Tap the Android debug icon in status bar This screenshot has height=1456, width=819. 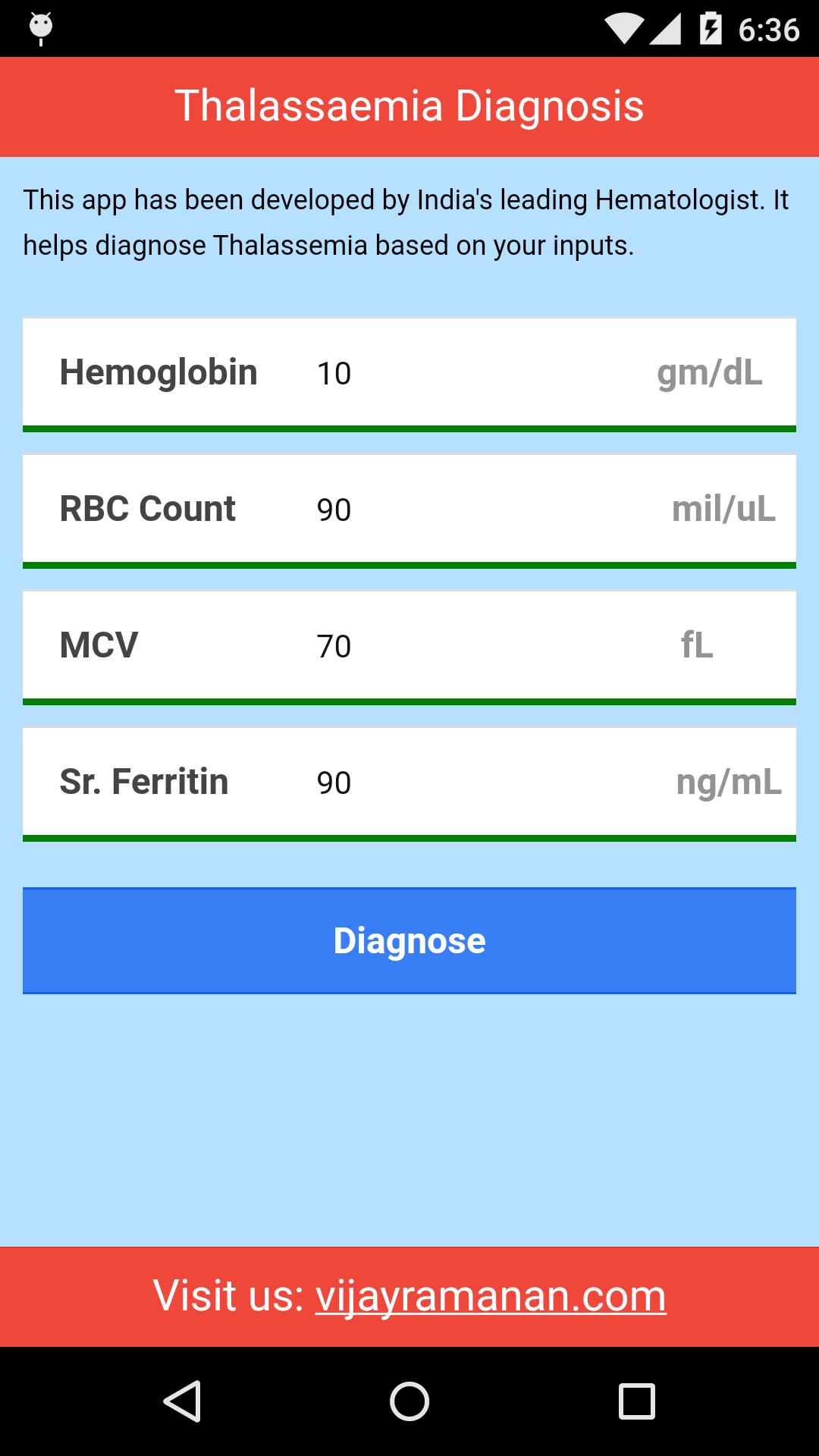coord(41,25)
